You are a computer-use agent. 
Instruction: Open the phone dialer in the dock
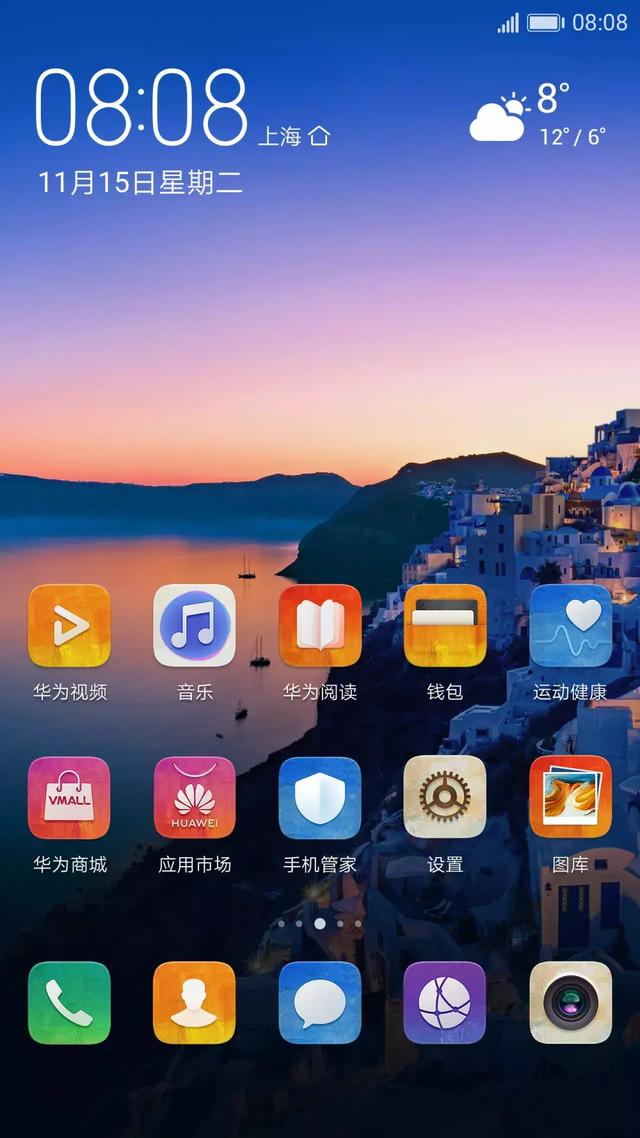pyautogui.click(x=69, y=1002)
